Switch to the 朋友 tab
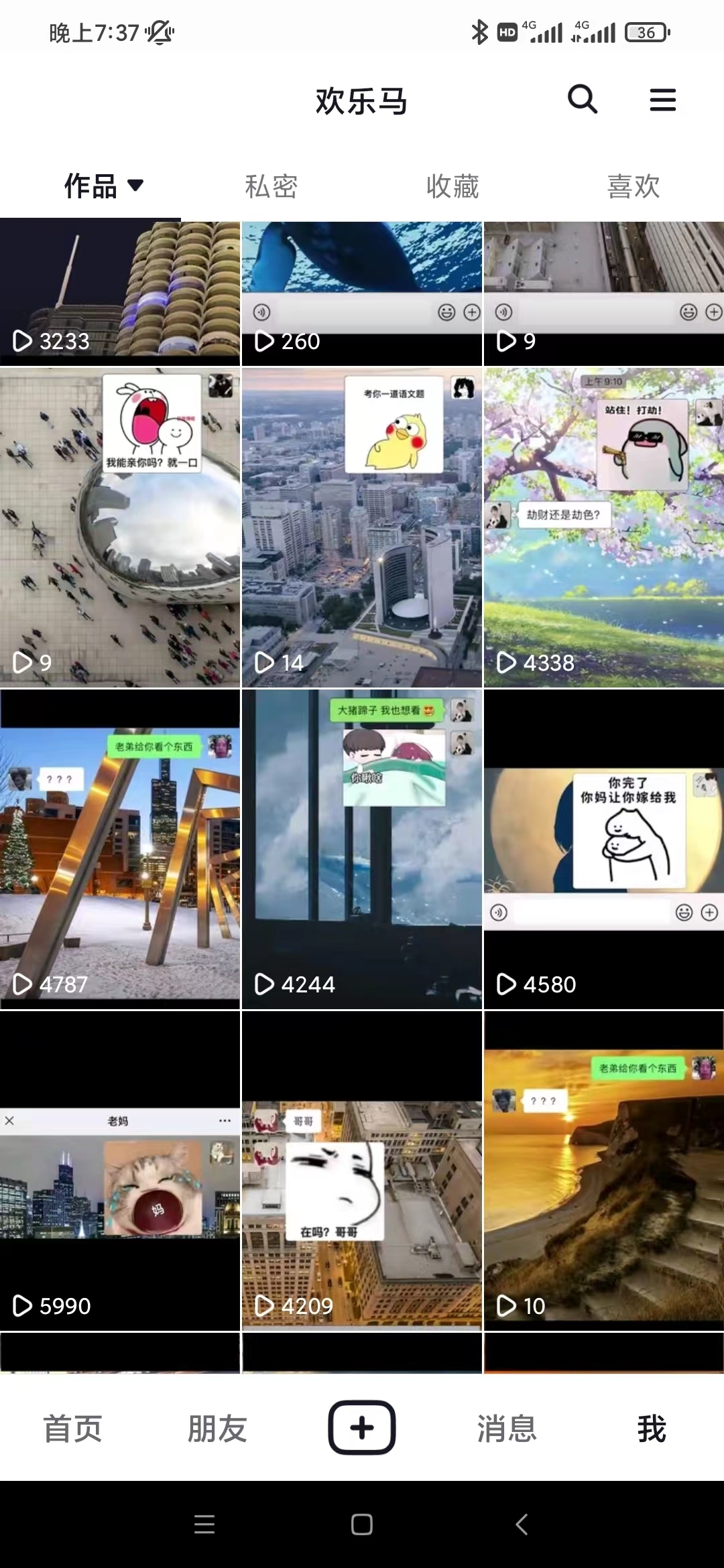 pos(217,1428)
